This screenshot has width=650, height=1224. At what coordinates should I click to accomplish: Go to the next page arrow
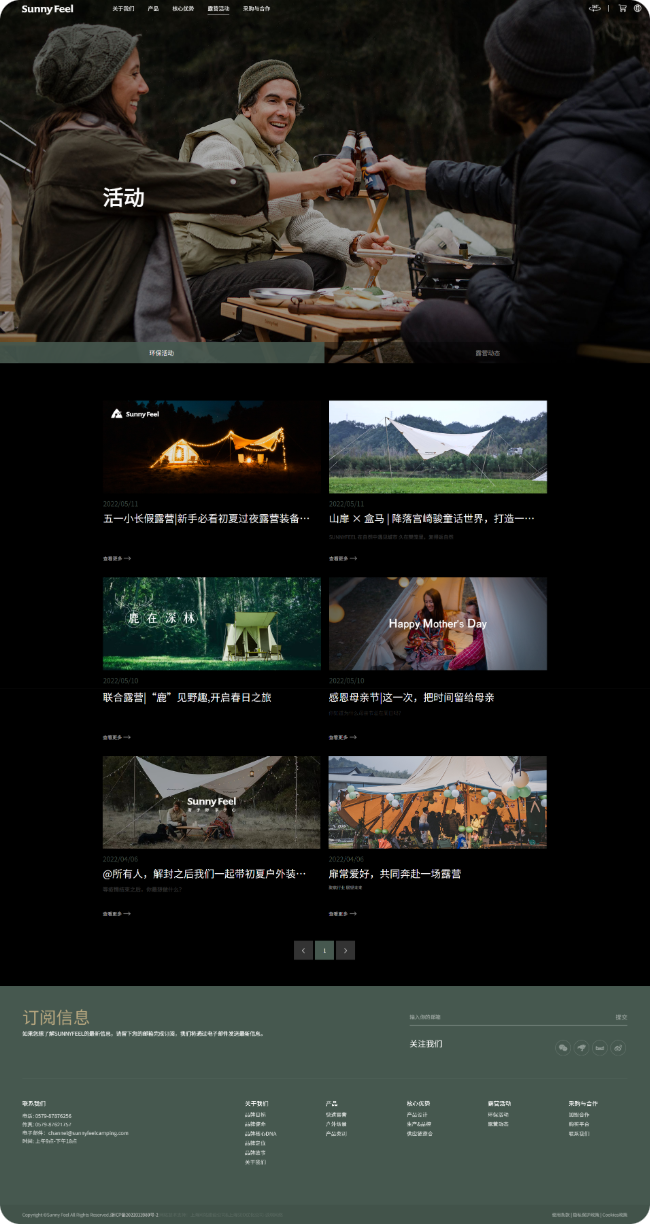coord(345,950)
